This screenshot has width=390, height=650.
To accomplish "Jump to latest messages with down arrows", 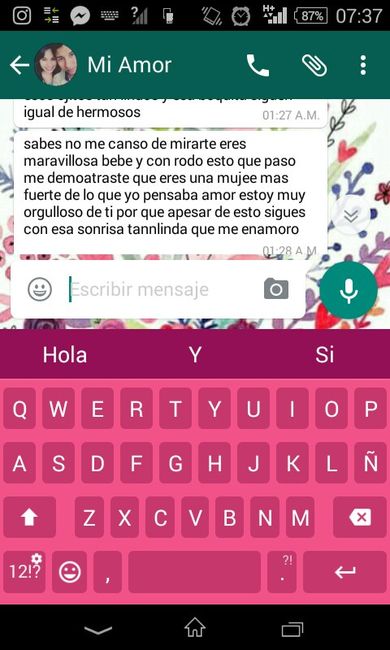I will point(351,215).
